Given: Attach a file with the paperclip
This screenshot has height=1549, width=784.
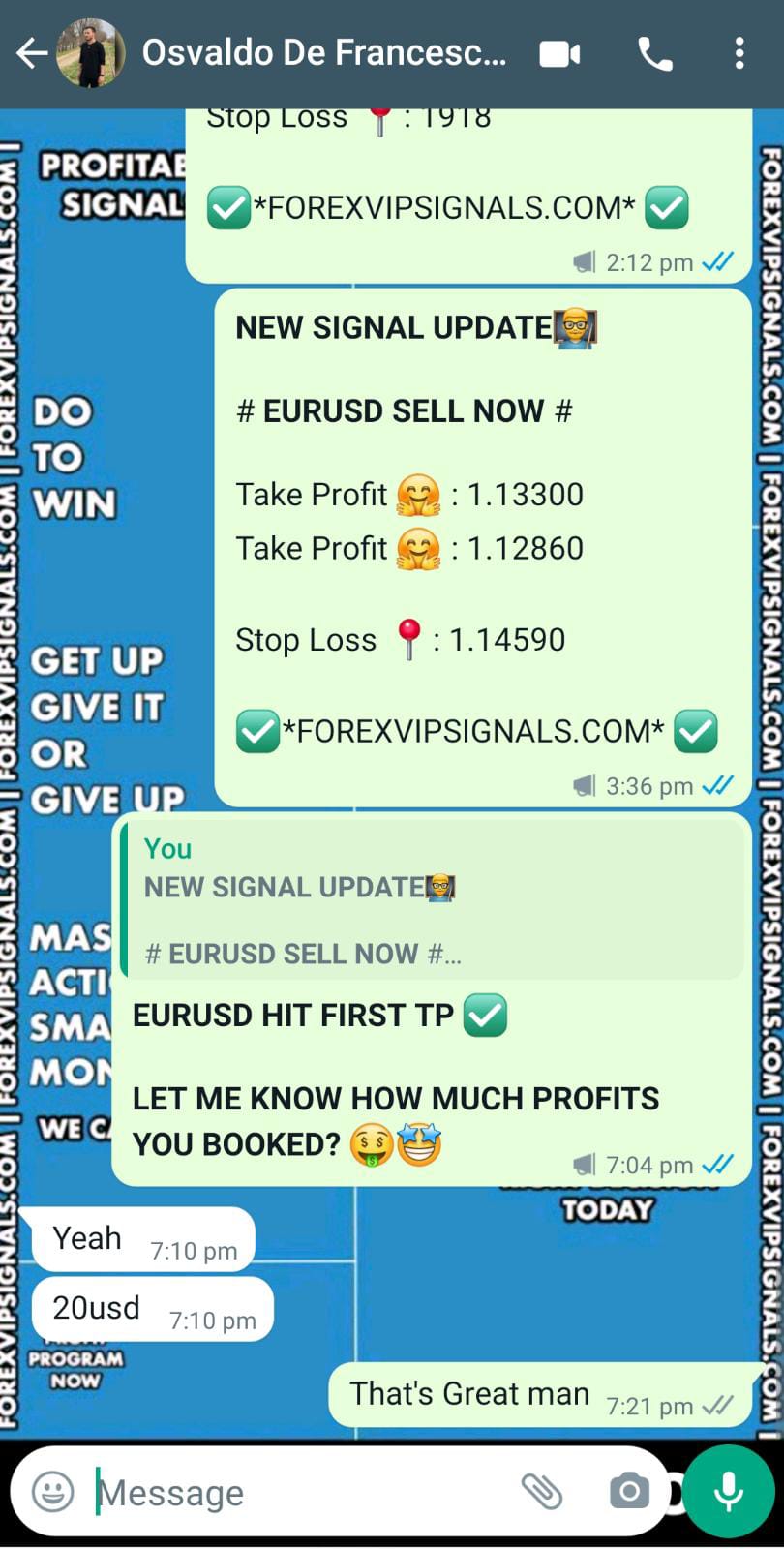Looking at the screenshot, I should 542,1492.
